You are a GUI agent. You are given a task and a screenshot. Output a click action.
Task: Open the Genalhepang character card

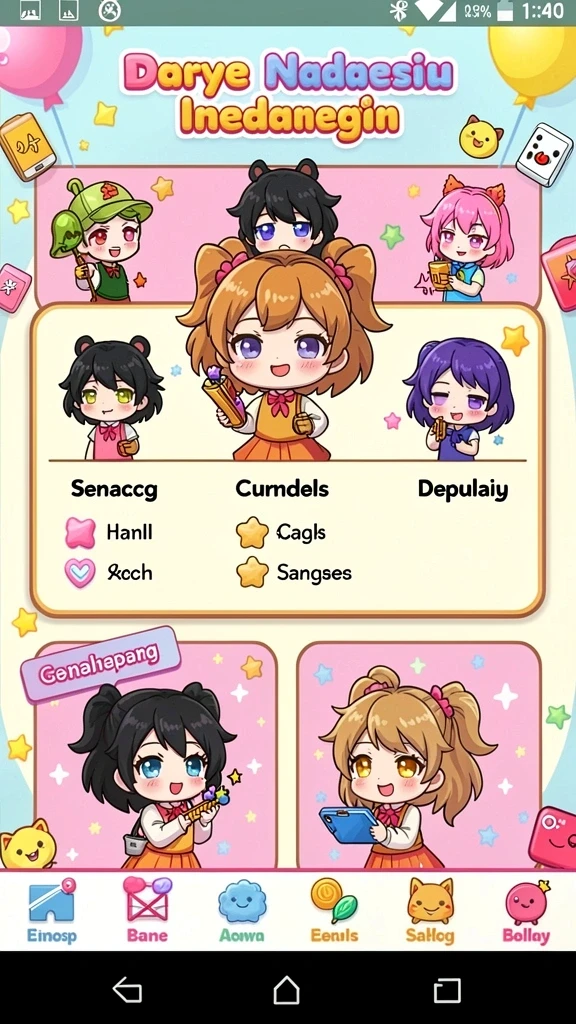[x=156, y=755]
